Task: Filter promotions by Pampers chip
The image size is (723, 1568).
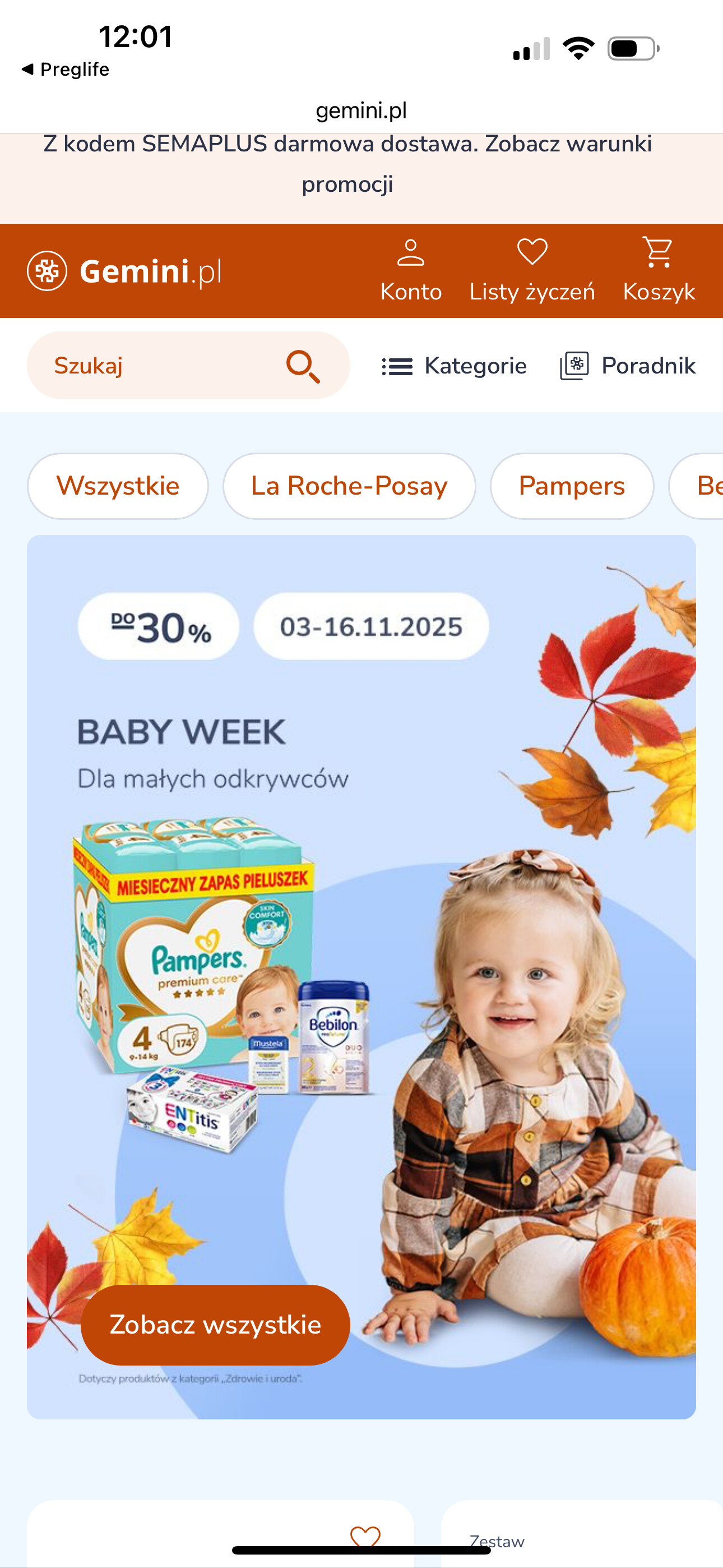Action: coord(572,486)
